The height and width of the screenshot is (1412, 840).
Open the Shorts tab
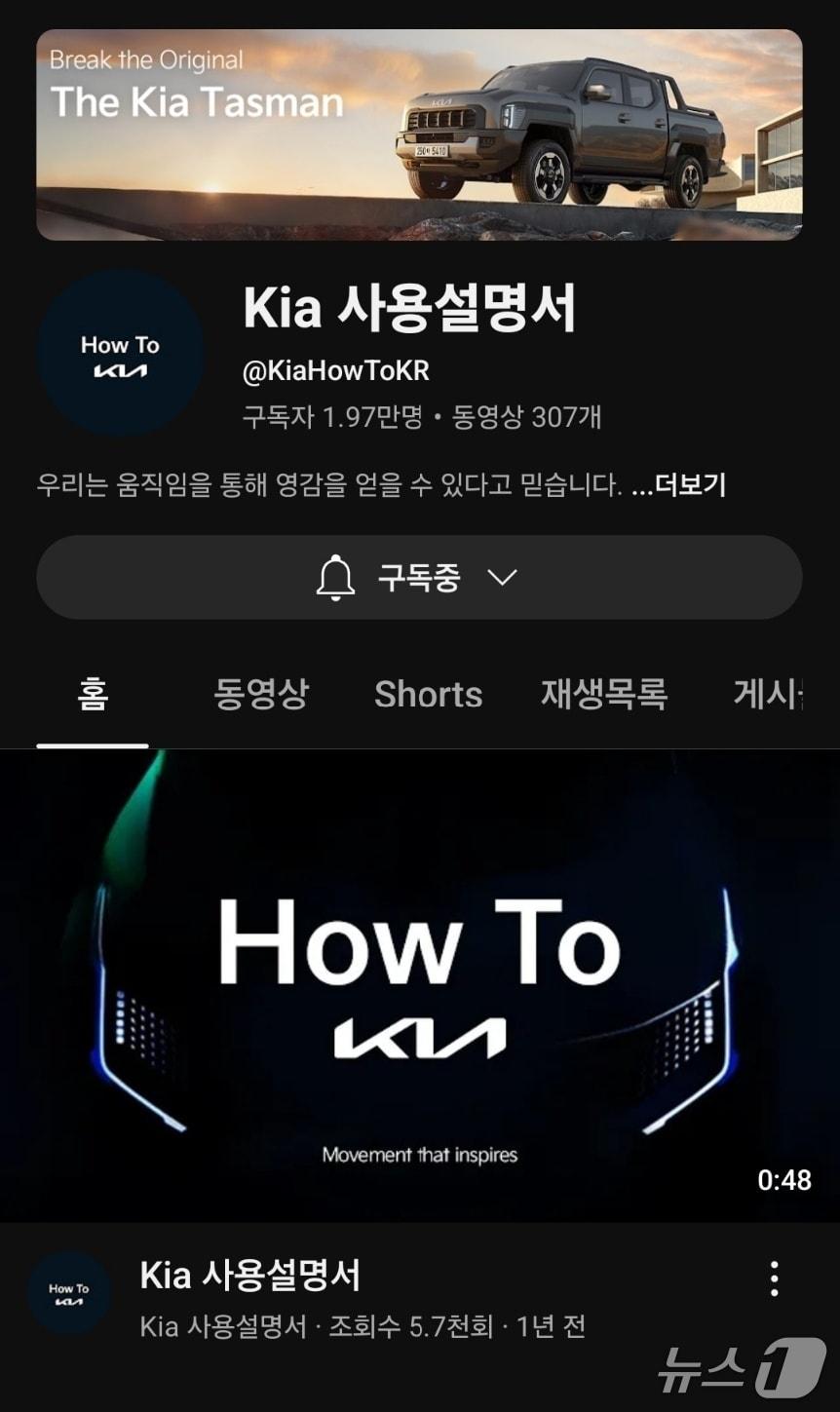[x=428, y=694]
